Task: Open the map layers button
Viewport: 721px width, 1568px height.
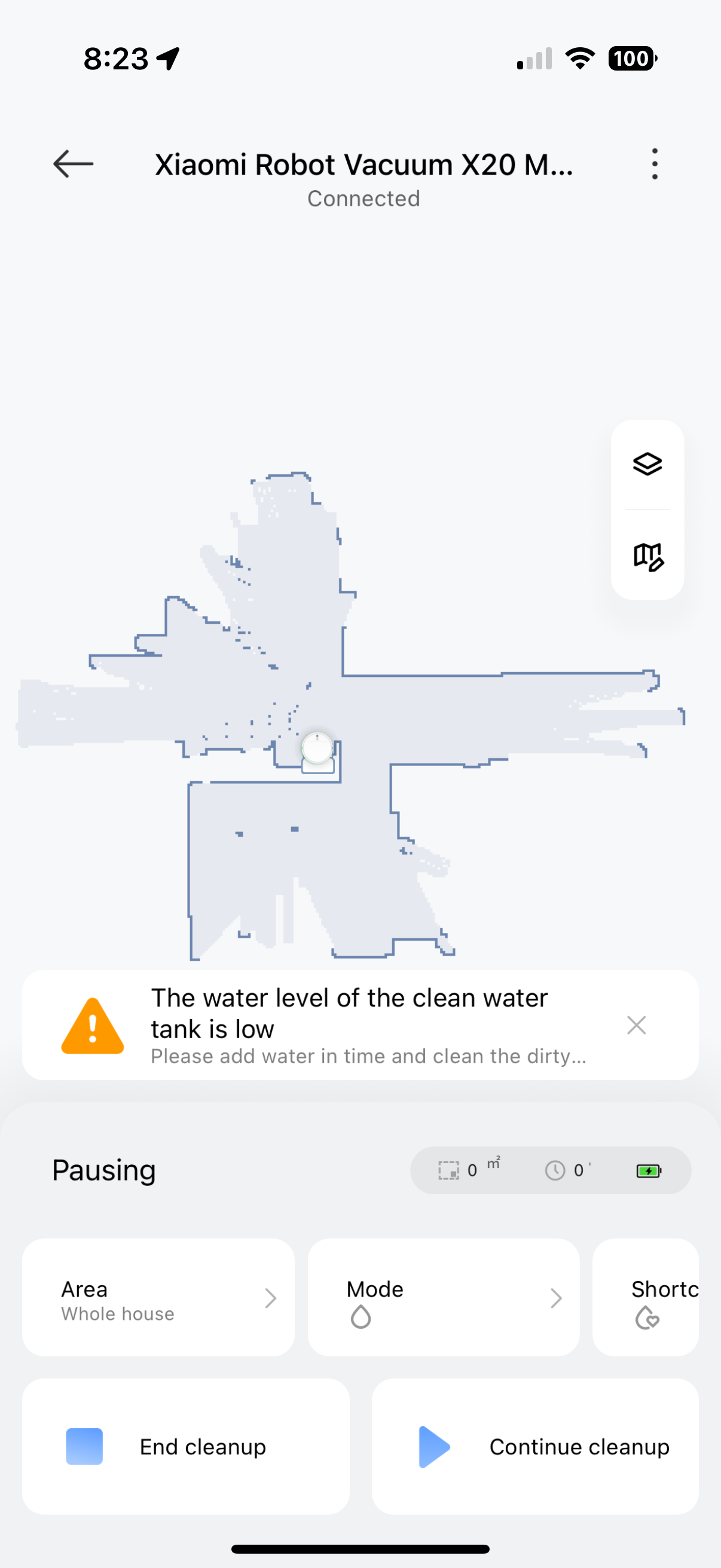Action: (647, 465)
